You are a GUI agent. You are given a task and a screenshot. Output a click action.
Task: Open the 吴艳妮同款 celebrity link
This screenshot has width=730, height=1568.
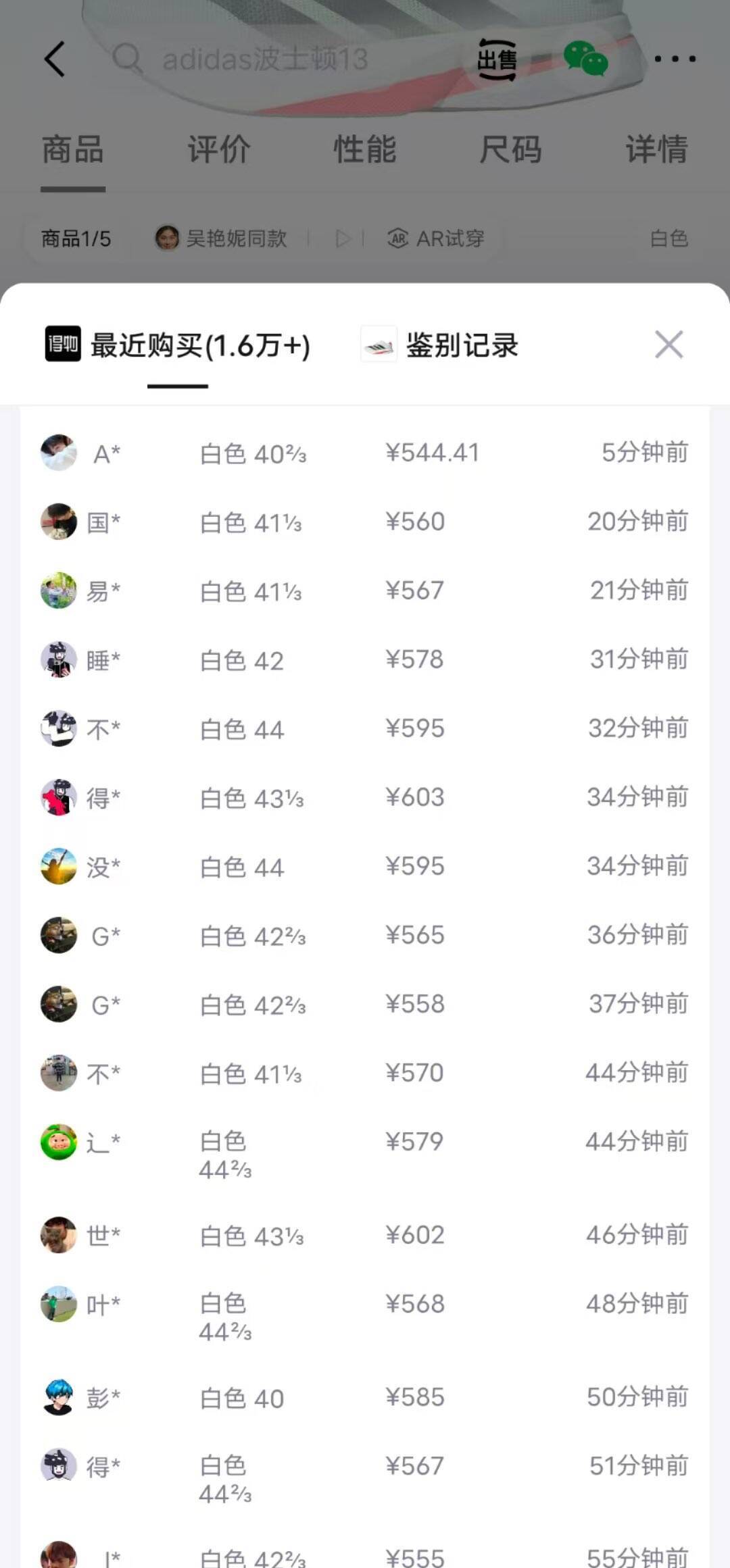coord(223,238)
